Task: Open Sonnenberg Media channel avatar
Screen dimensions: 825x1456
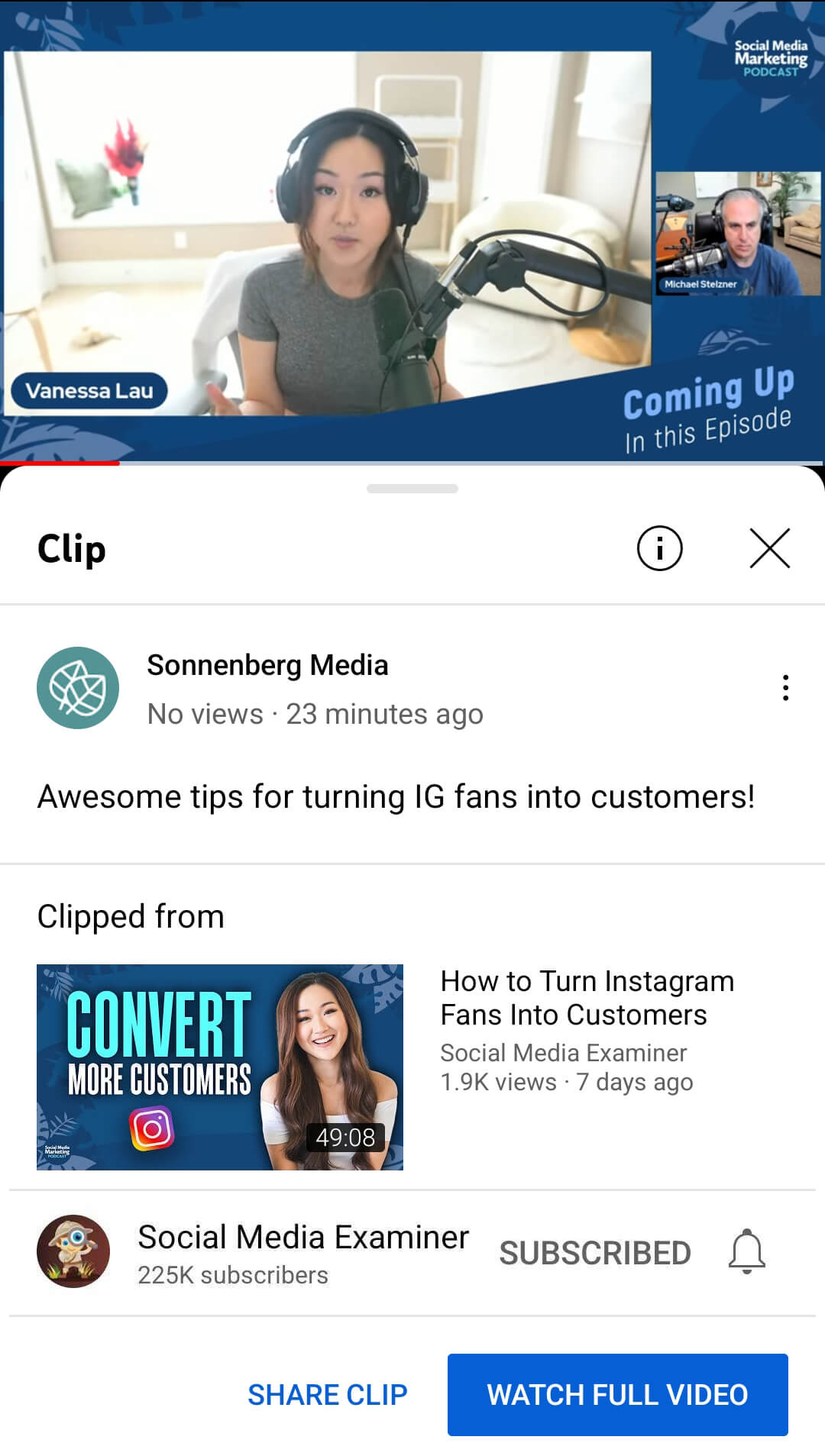Action: click(x=78, y=688)
